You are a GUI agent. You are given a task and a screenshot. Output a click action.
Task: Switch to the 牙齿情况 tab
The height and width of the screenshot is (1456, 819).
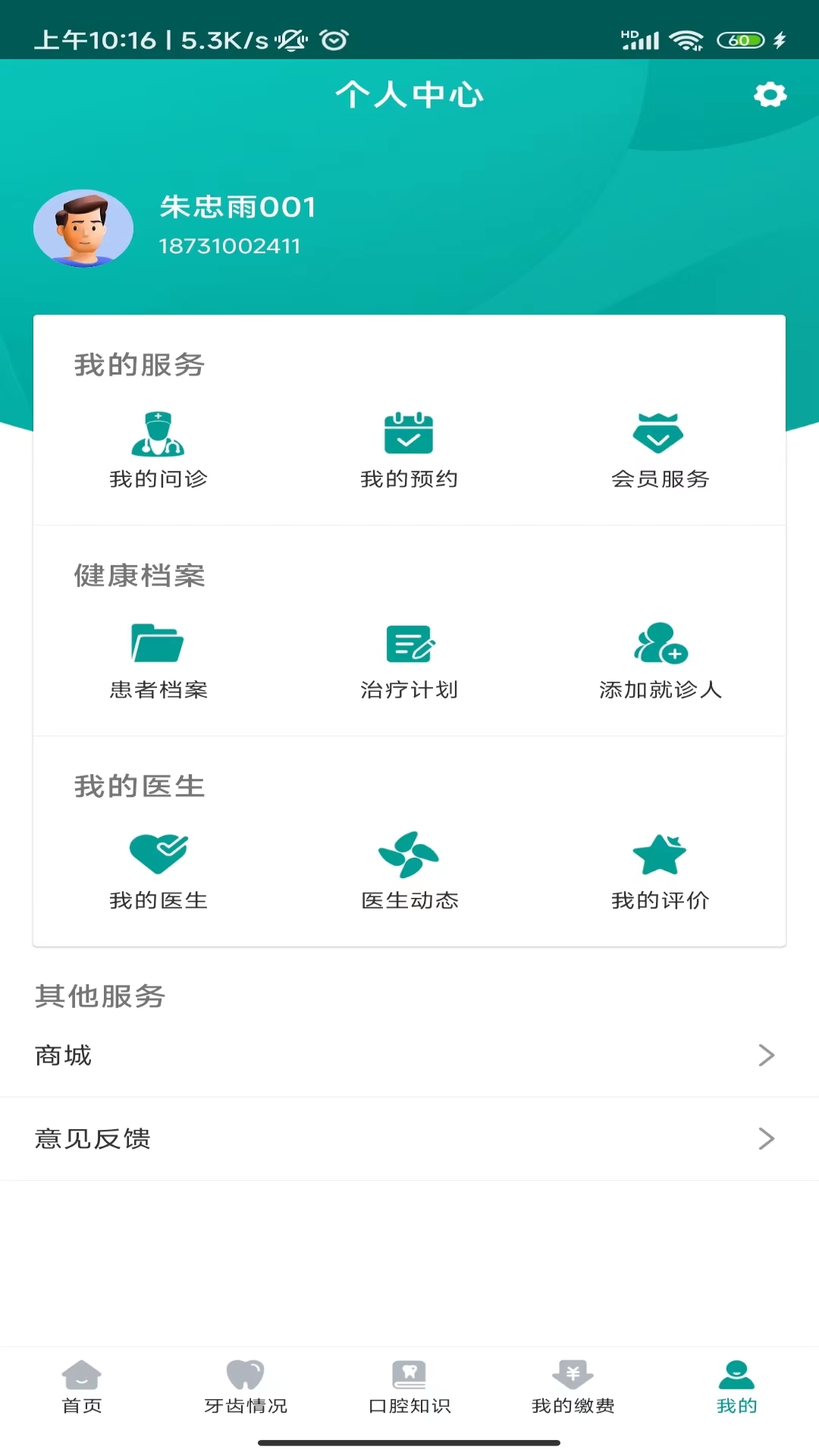point(246,1386)
